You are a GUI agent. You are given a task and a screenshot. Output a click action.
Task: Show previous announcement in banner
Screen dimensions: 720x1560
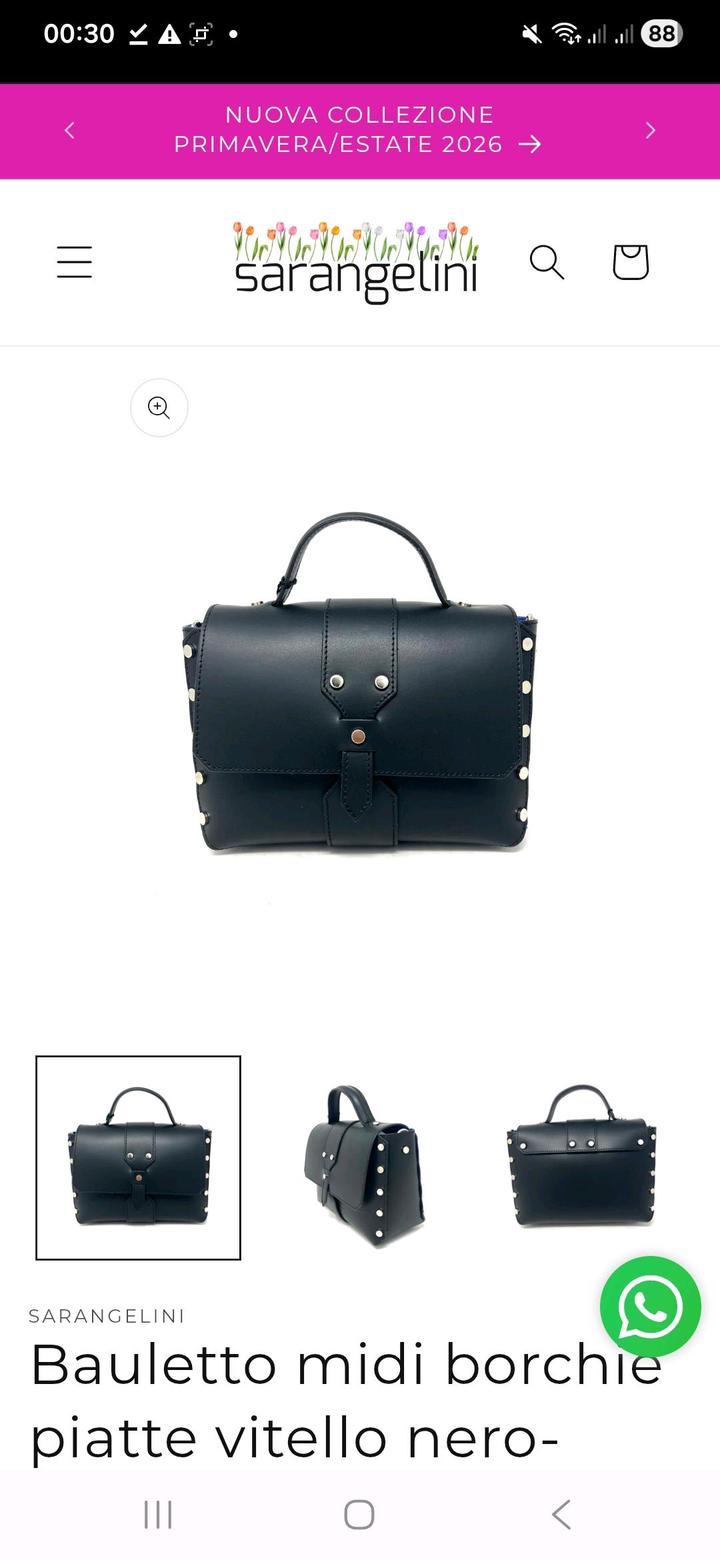69,130
